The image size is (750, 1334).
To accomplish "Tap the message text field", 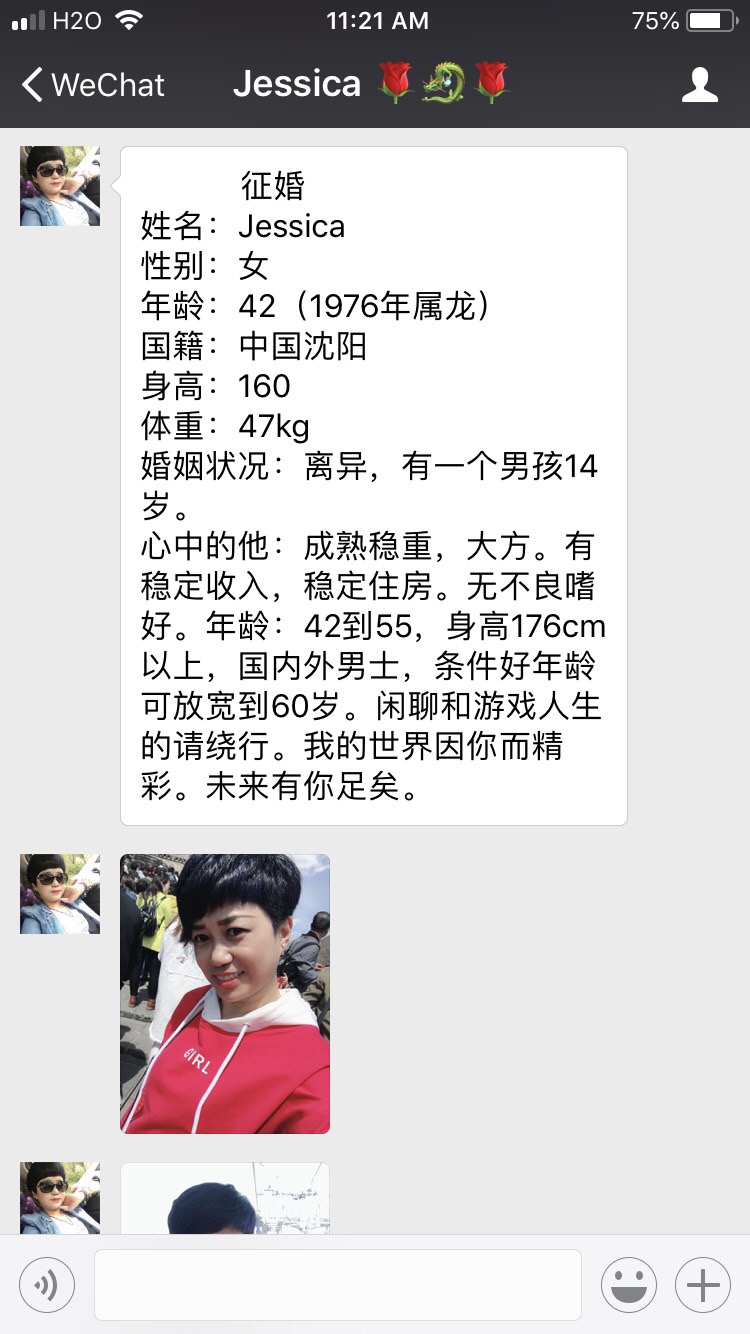I will tap(337, 1285).
